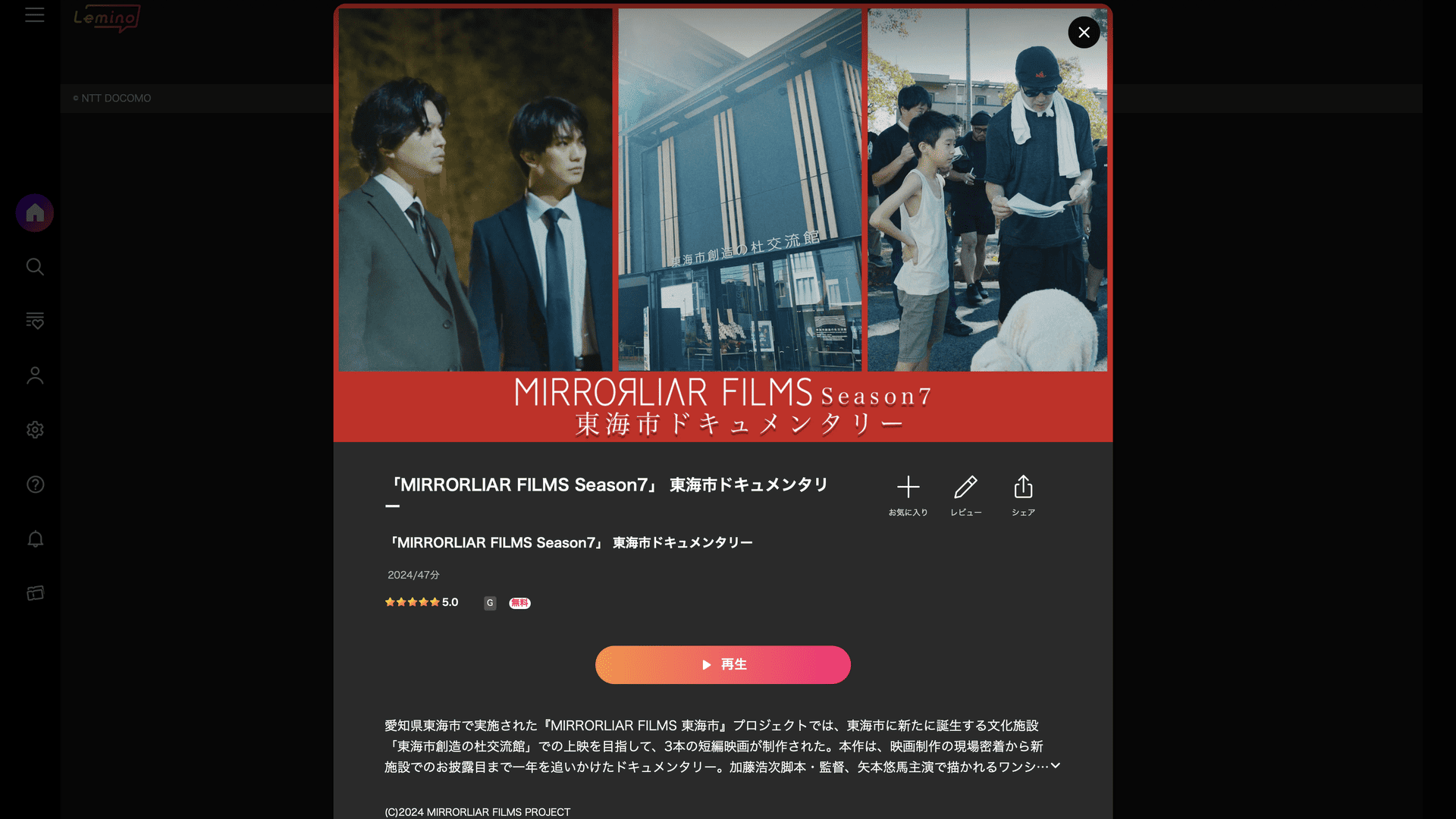Image resolution: width=1456 pixels, height=819 pixels.
Task: Open the account profile icon
Action: click(x=35, y=375)
